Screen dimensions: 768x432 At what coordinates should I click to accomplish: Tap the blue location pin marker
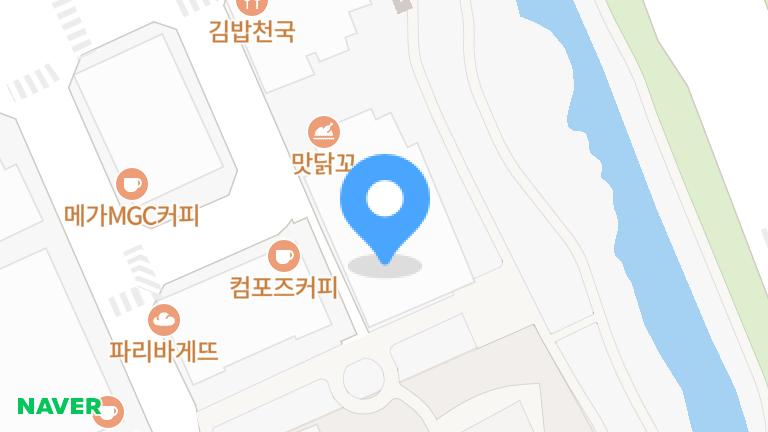tap(385, 204)
